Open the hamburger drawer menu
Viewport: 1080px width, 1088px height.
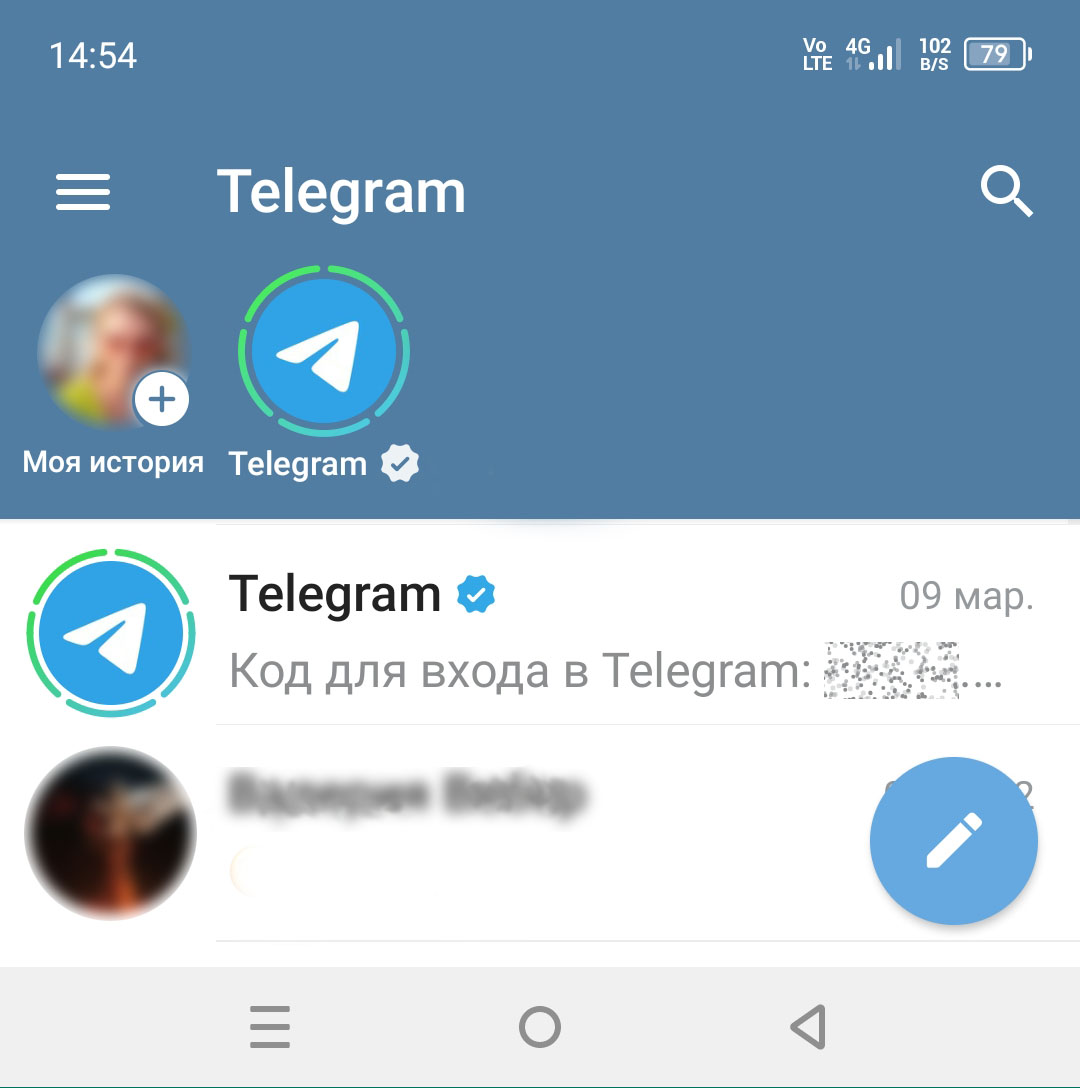point(83,191)
